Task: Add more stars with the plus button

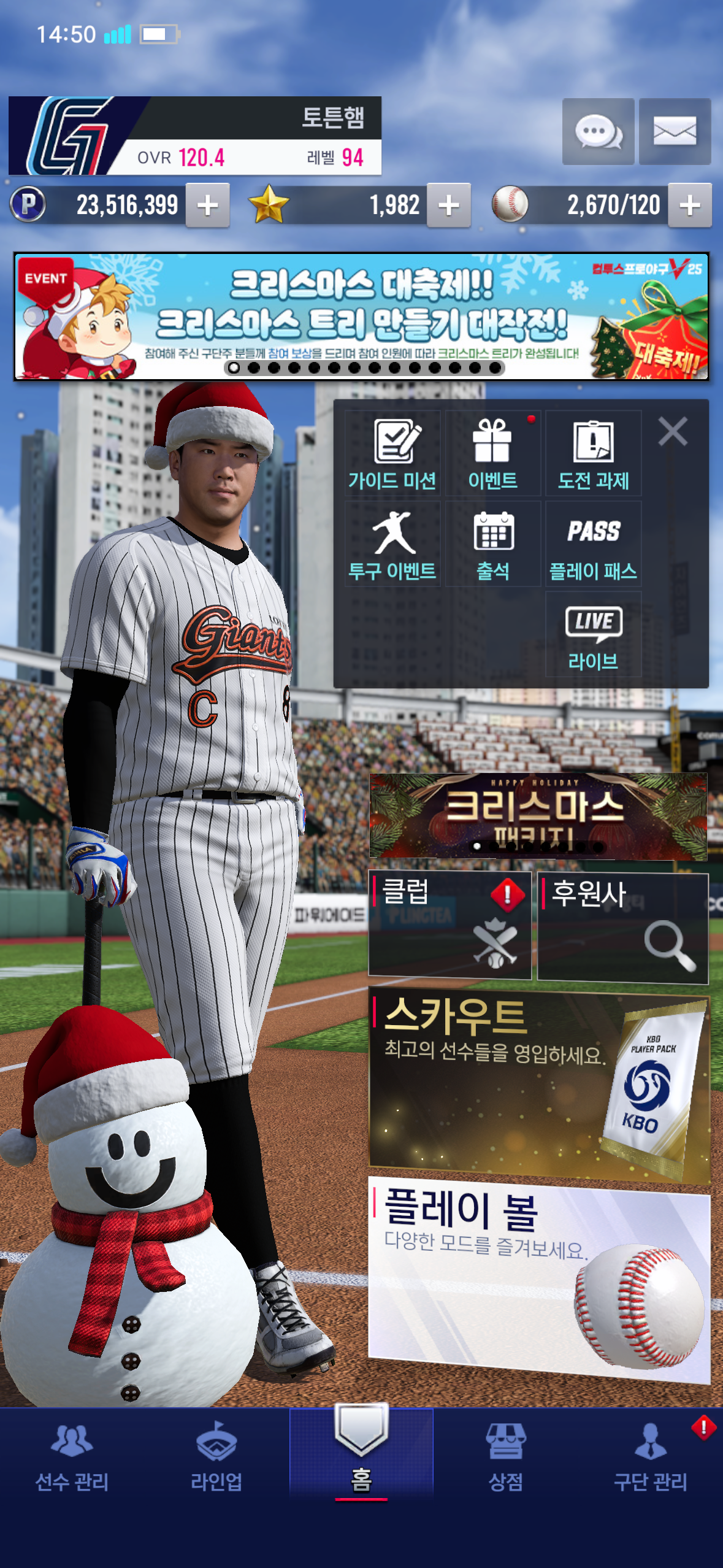Action: tap(449, 206)
